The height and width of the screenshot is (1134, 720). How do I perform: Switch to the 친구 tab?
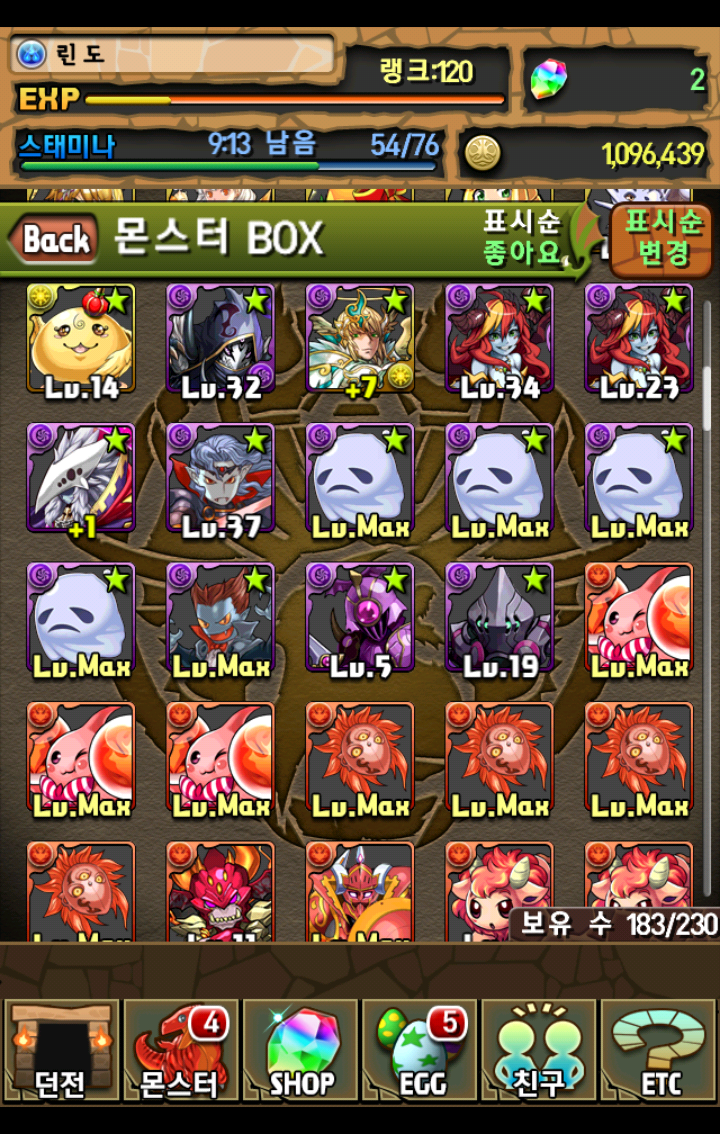[x=539, y=1050]
